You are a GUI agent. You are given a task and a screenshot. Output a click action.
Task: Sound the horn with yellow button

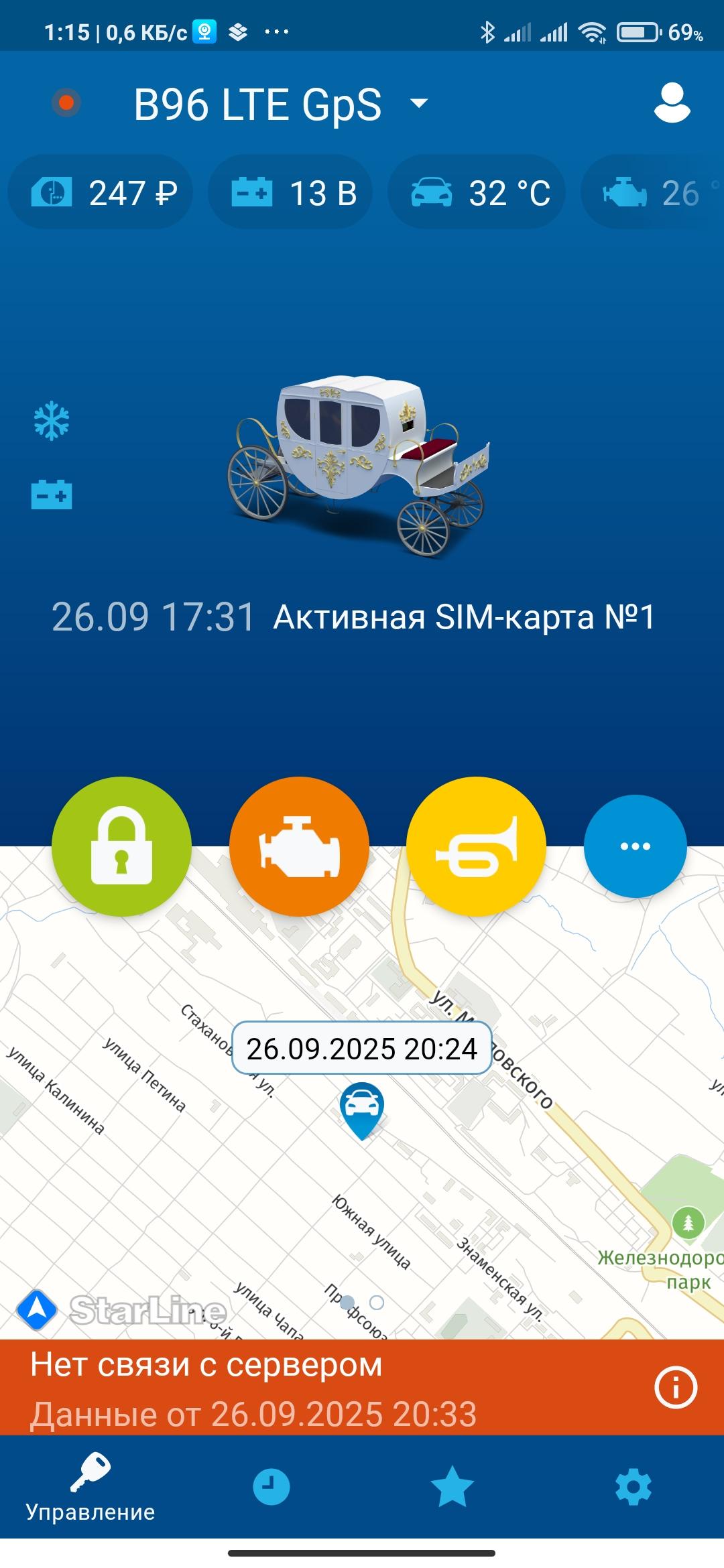476,846
